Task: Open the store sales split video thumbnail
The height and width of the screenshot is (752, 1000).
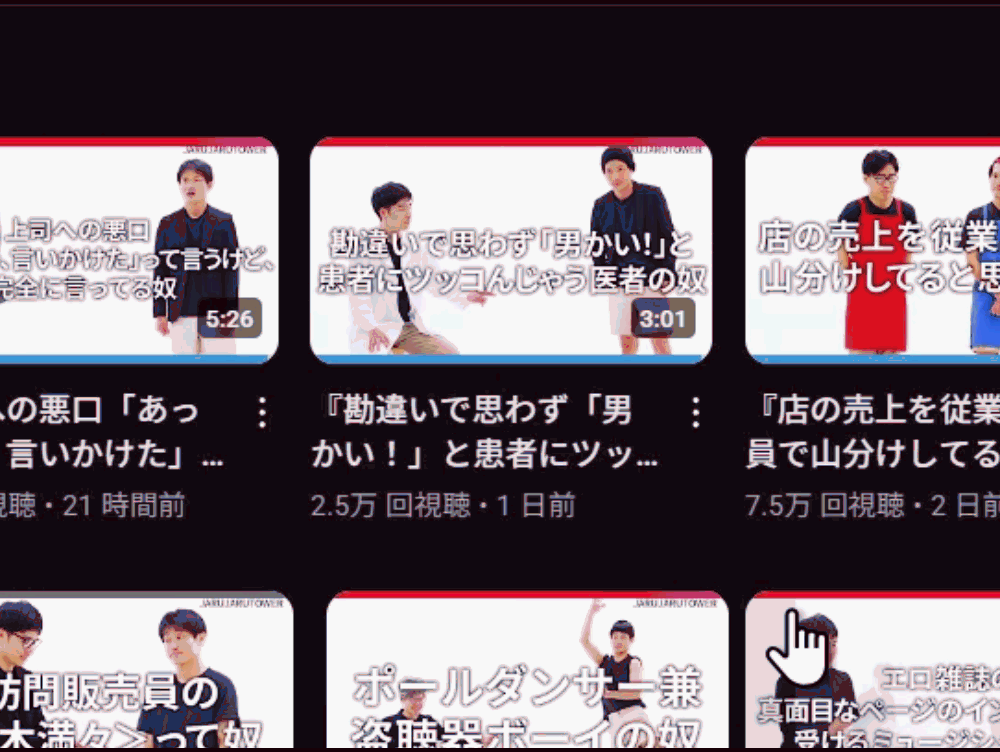Action: tap(873, 250)
